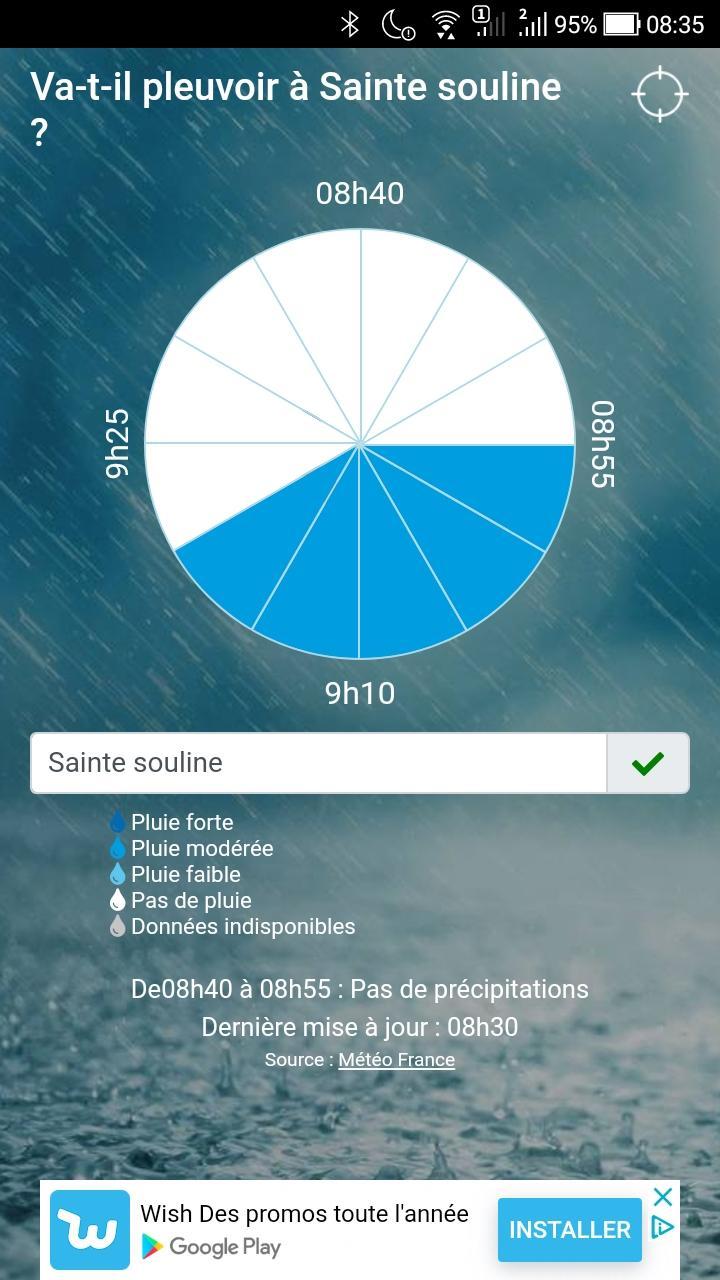Open the Météo France source link
This screenshot has width=720, height=1280.
(396, 1059)
